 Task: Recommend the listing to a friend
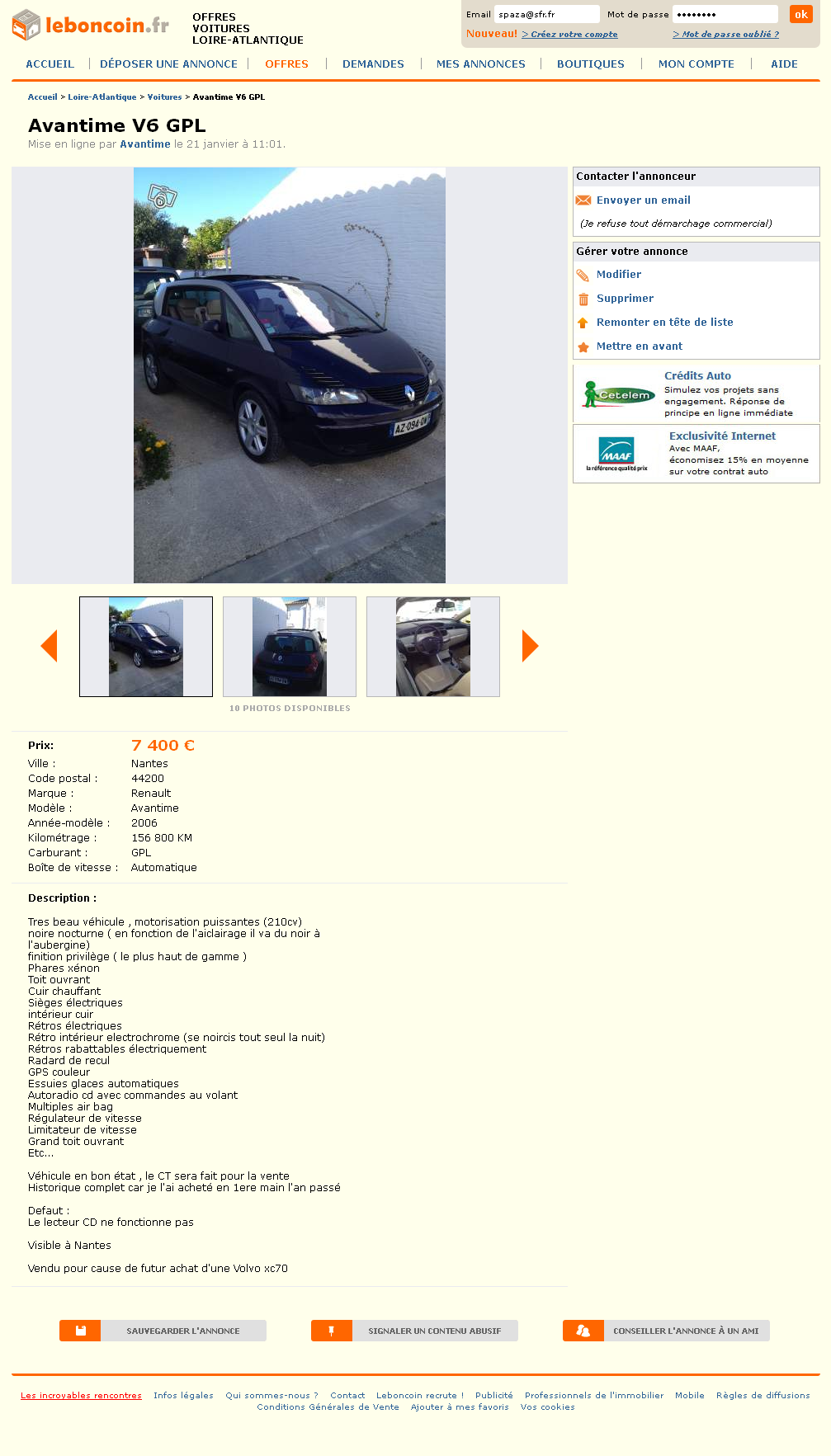coord(666,1331)
